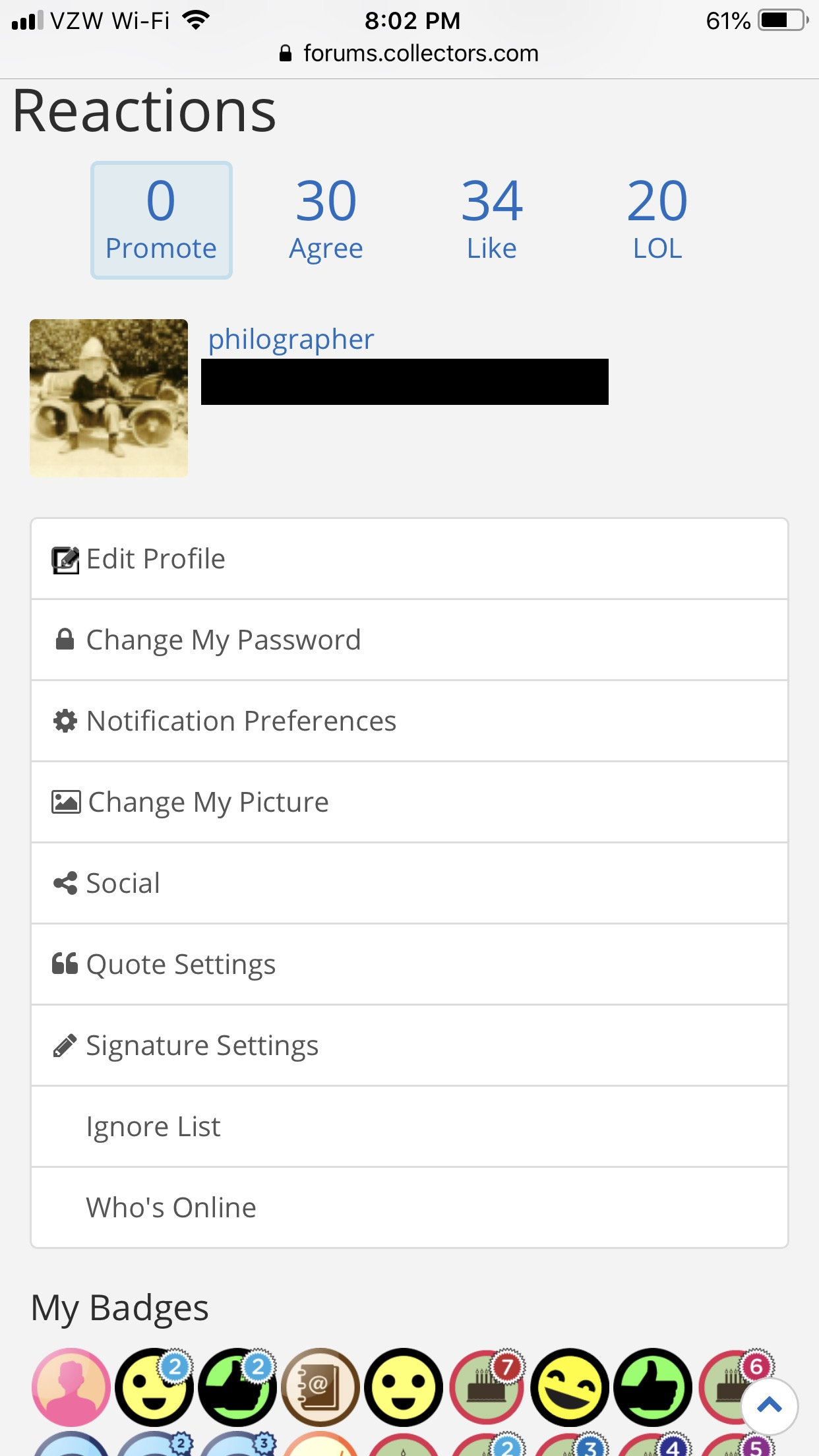View the 20 LOL reactions
Image resolution: width=819 pixels, height=1456 pixels.
click(657, 220)
